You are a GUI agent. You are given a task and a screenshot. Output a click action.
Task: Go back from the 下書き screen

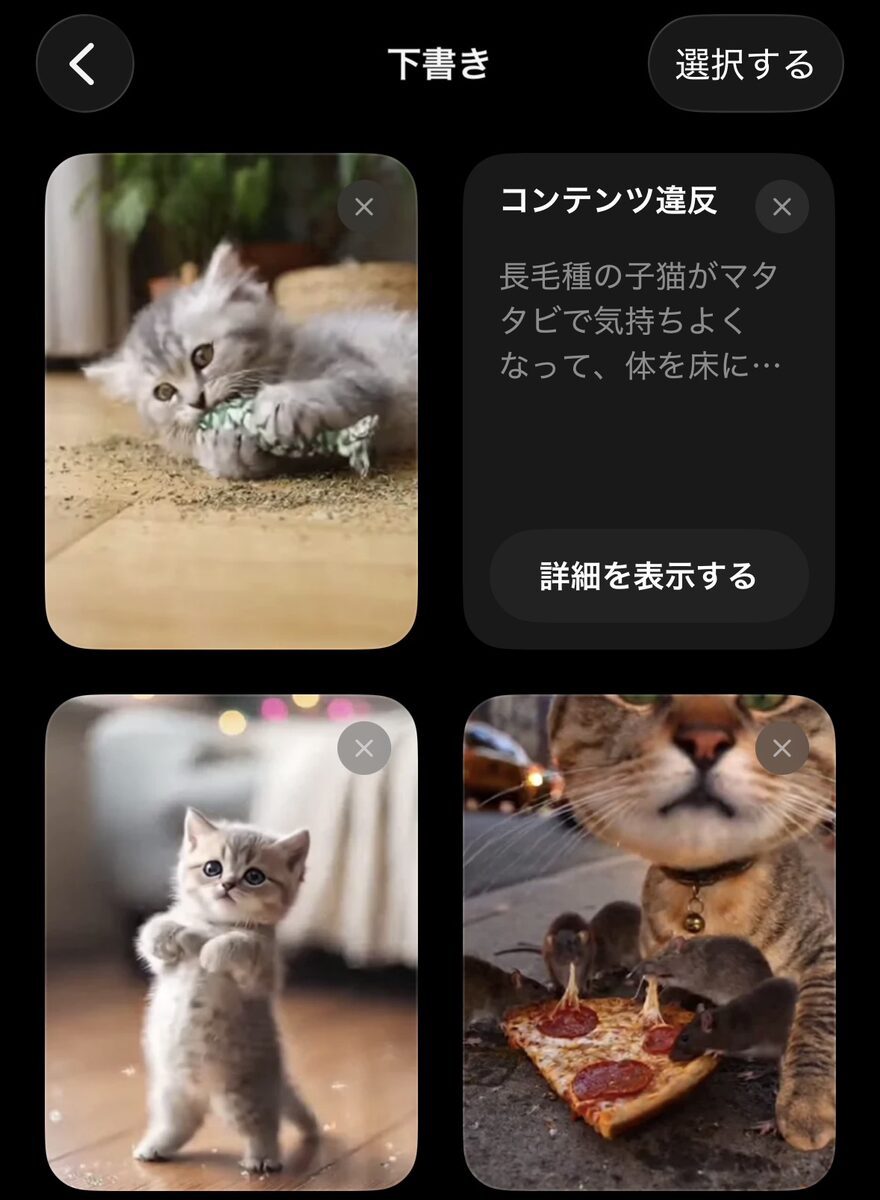tap(84, 64)
